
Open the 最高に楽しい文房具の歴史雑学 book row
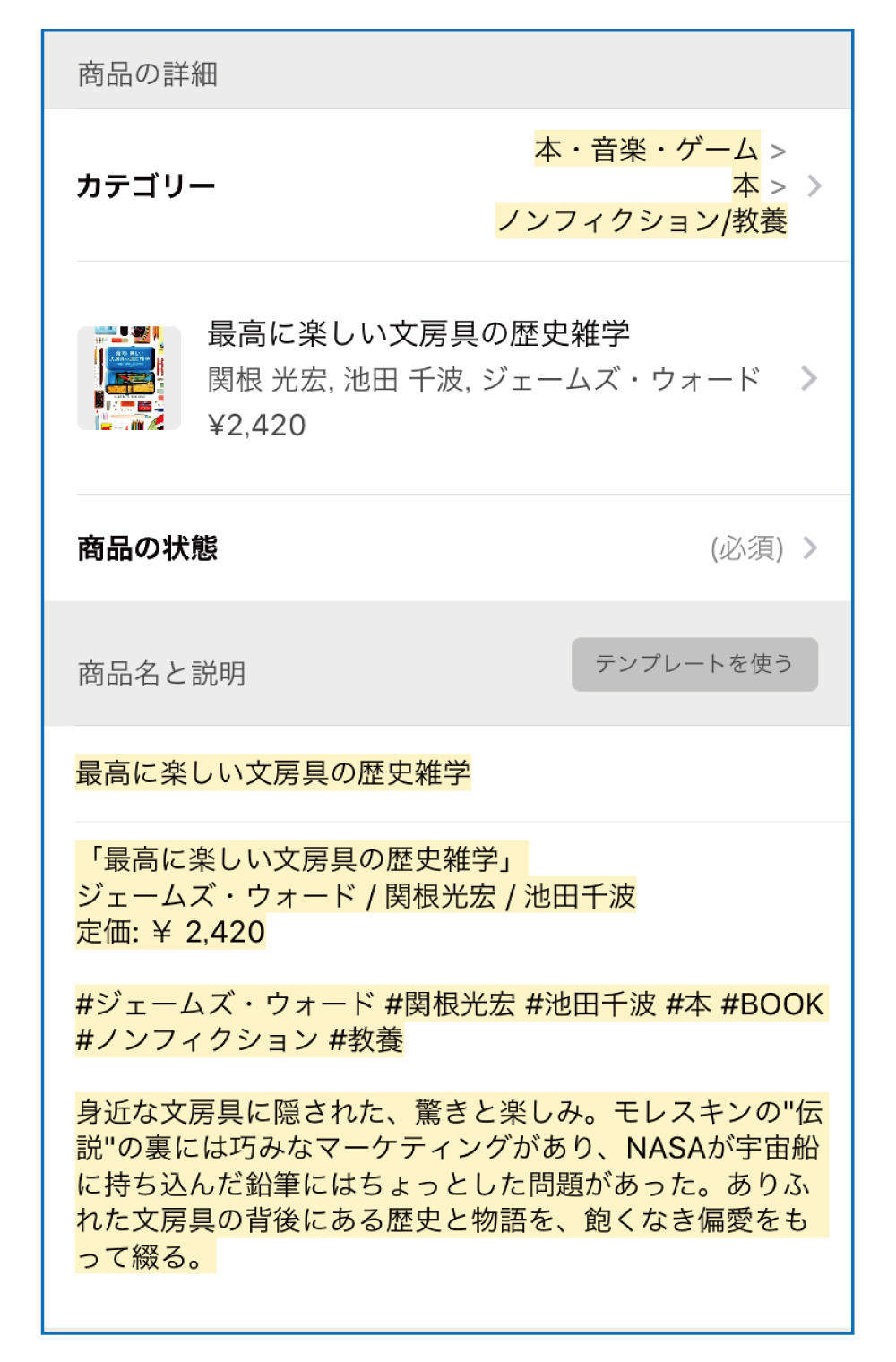coord(448,378)
